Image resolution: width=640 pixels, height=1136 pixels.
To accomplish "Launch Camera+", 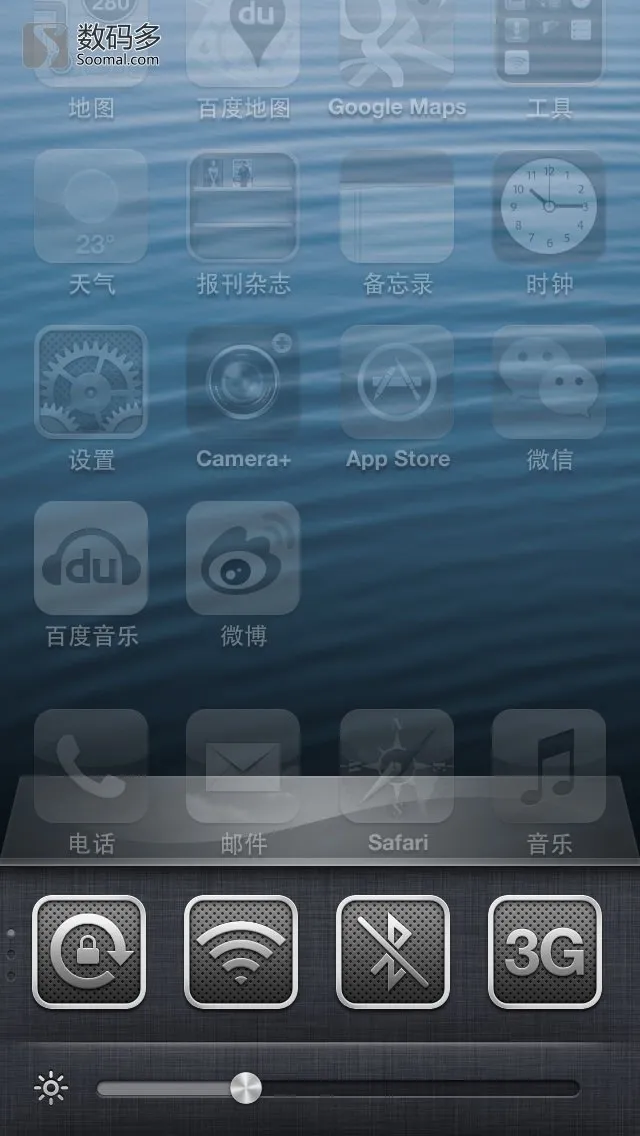I will [x=243, y=382].
